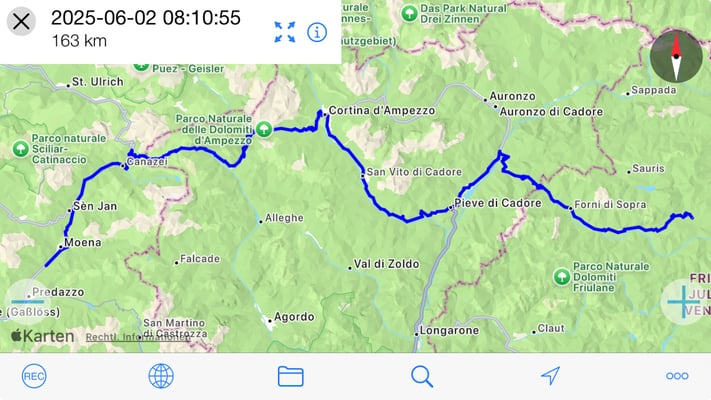Open track info details
Viewport: 711px width, 400px height.
click(317, 32)
